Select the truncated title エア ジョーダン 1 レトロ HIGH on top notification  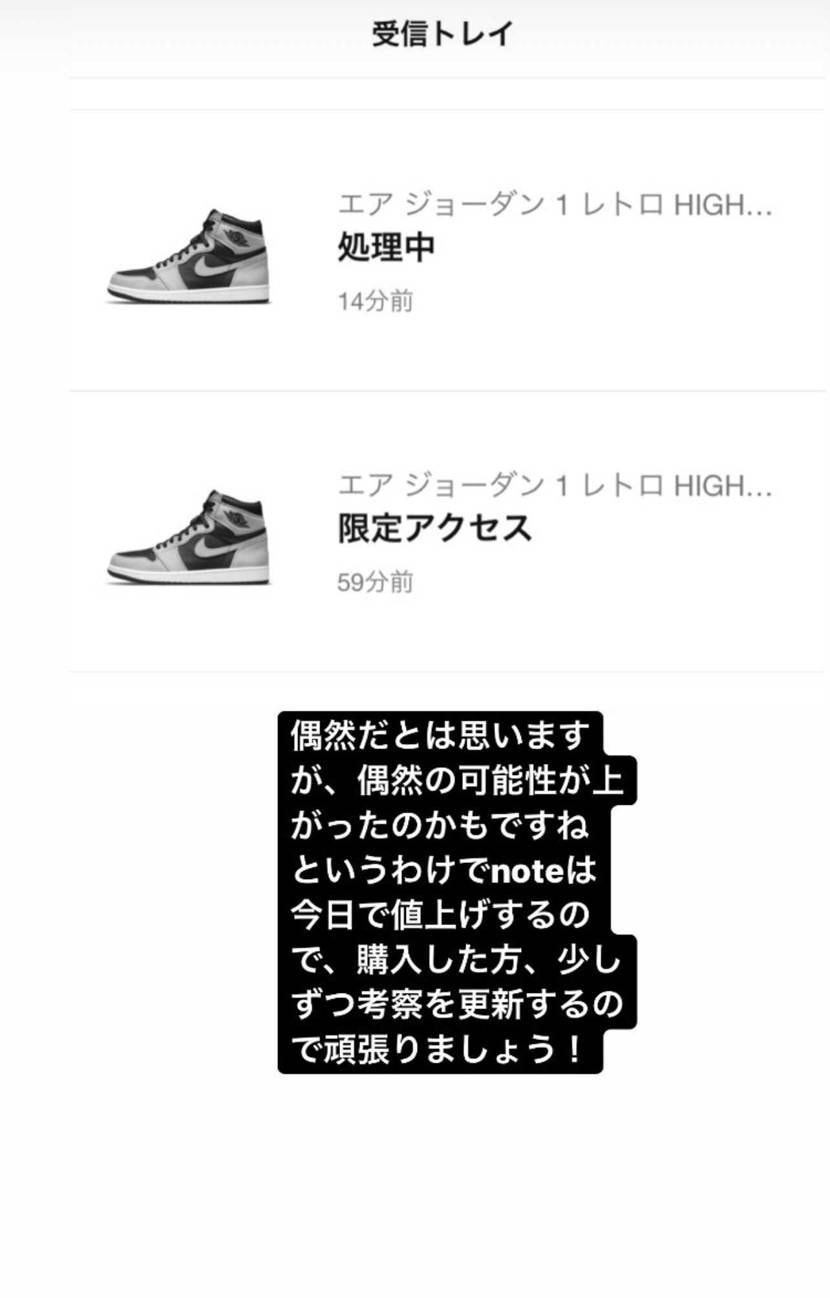coord(555,207)
